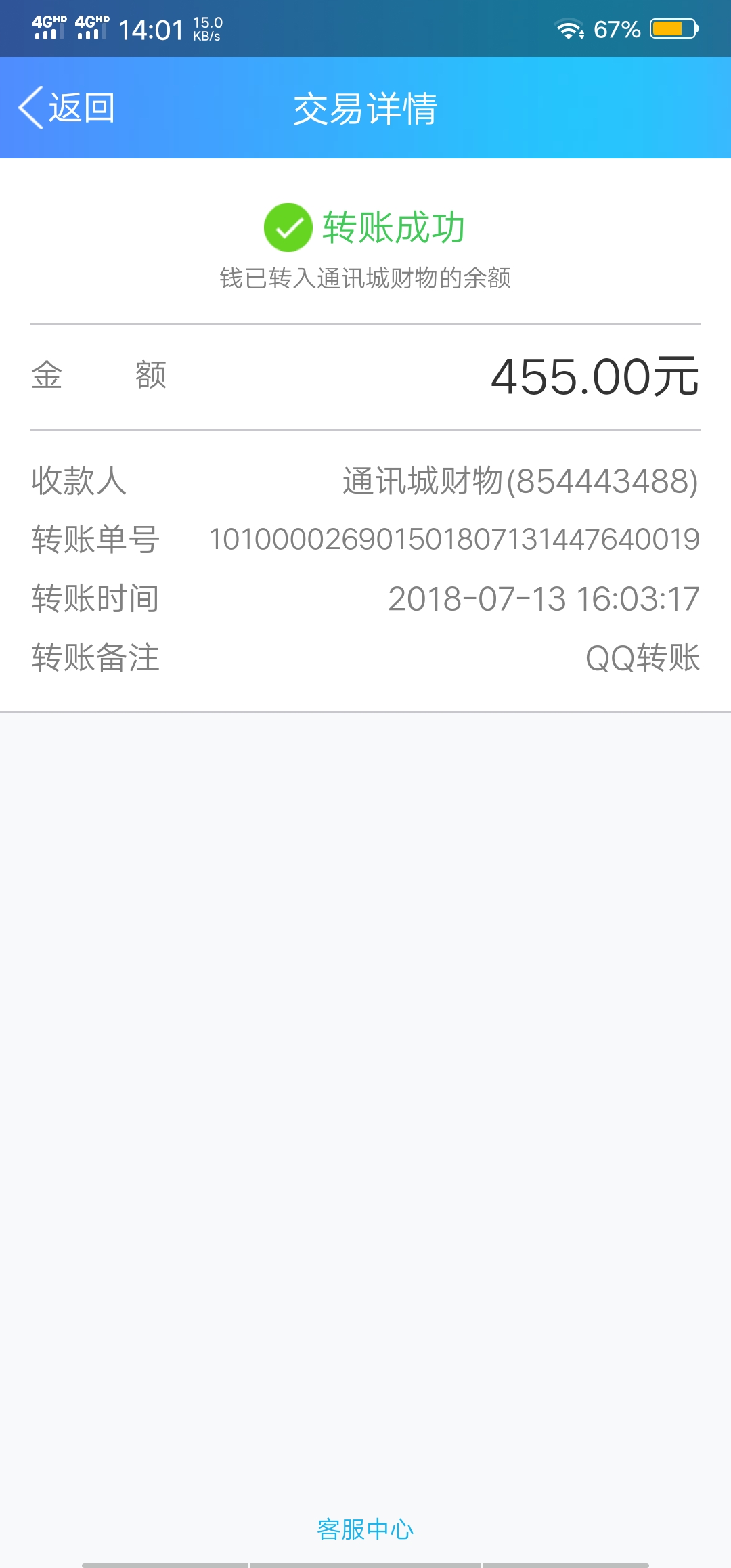Go back using 返回 button

[x=68, y=108]
